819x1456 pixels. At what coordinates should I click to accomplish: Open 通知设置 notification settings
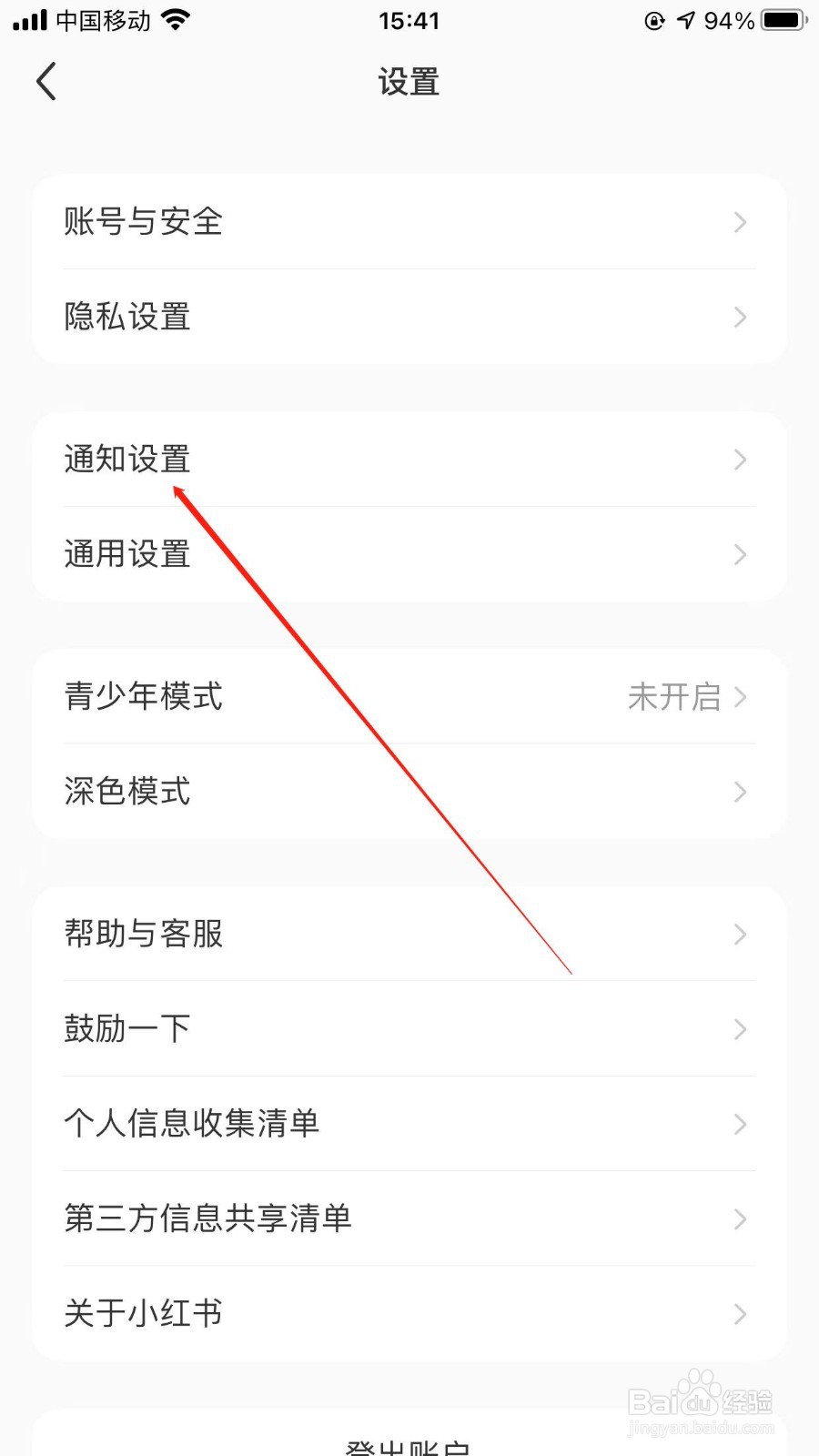127,460
